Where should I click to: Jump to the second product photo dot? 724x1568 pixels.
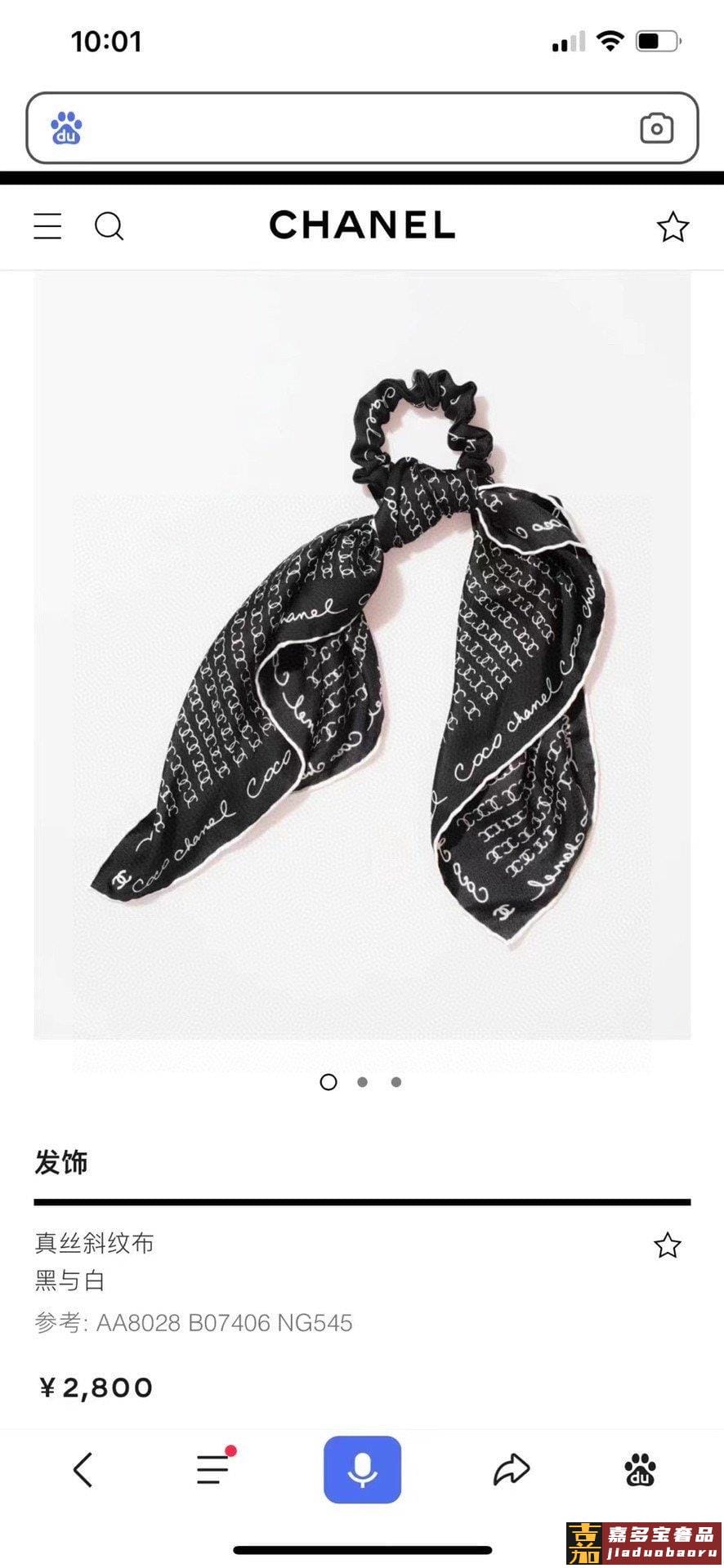[362, 1082]
